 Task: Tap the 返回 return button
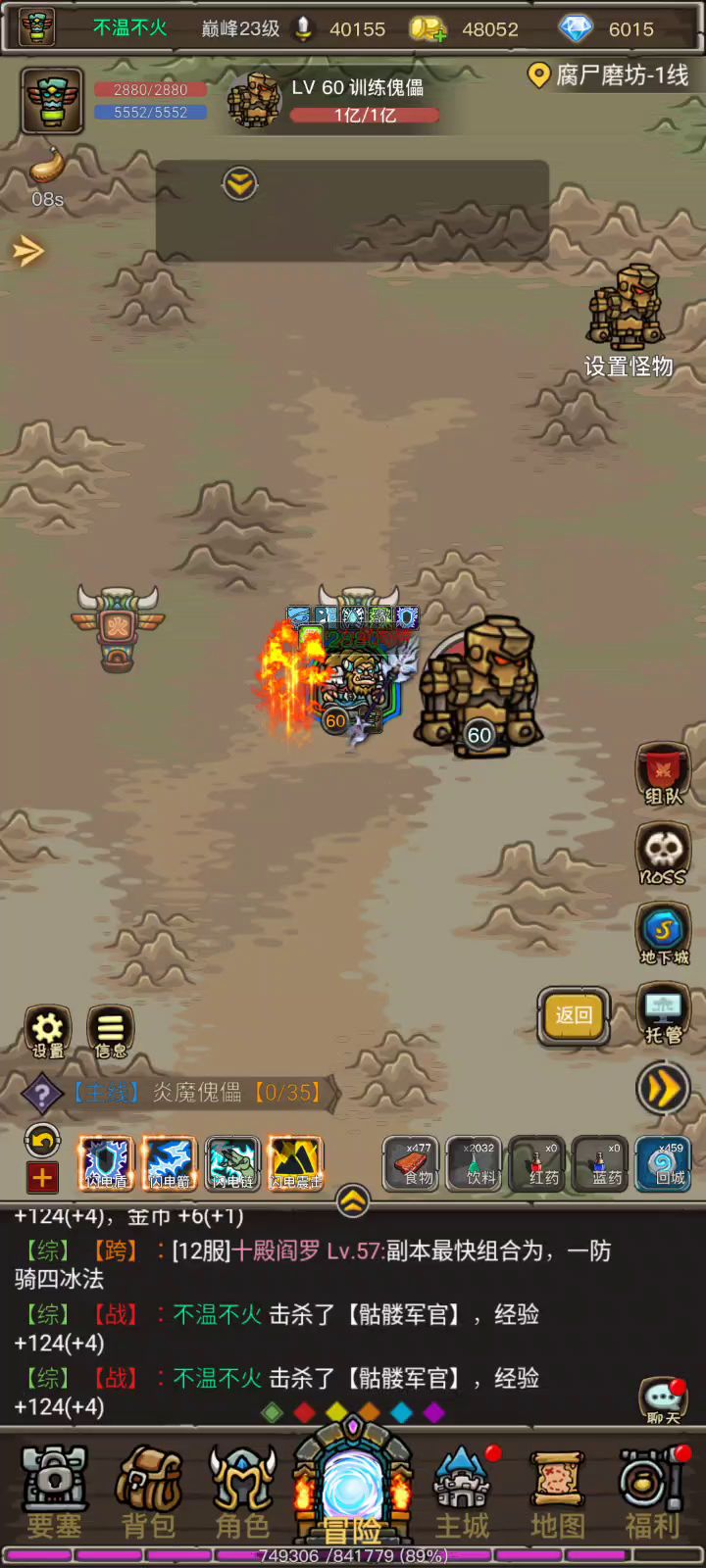(x=574, y=1015)
